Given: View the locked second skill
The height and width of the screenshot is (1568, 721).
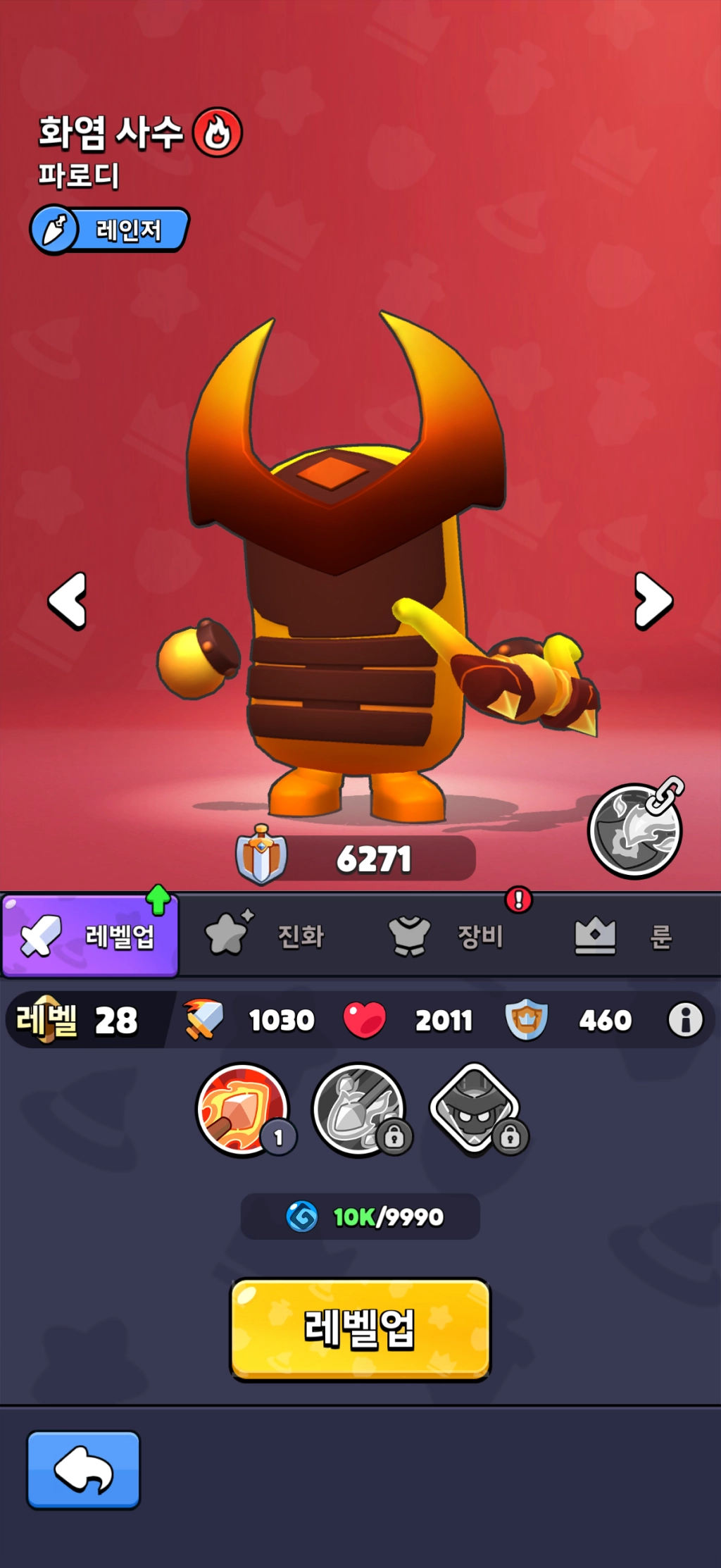Looking at the screenshot, I should tap(359, 1109).
